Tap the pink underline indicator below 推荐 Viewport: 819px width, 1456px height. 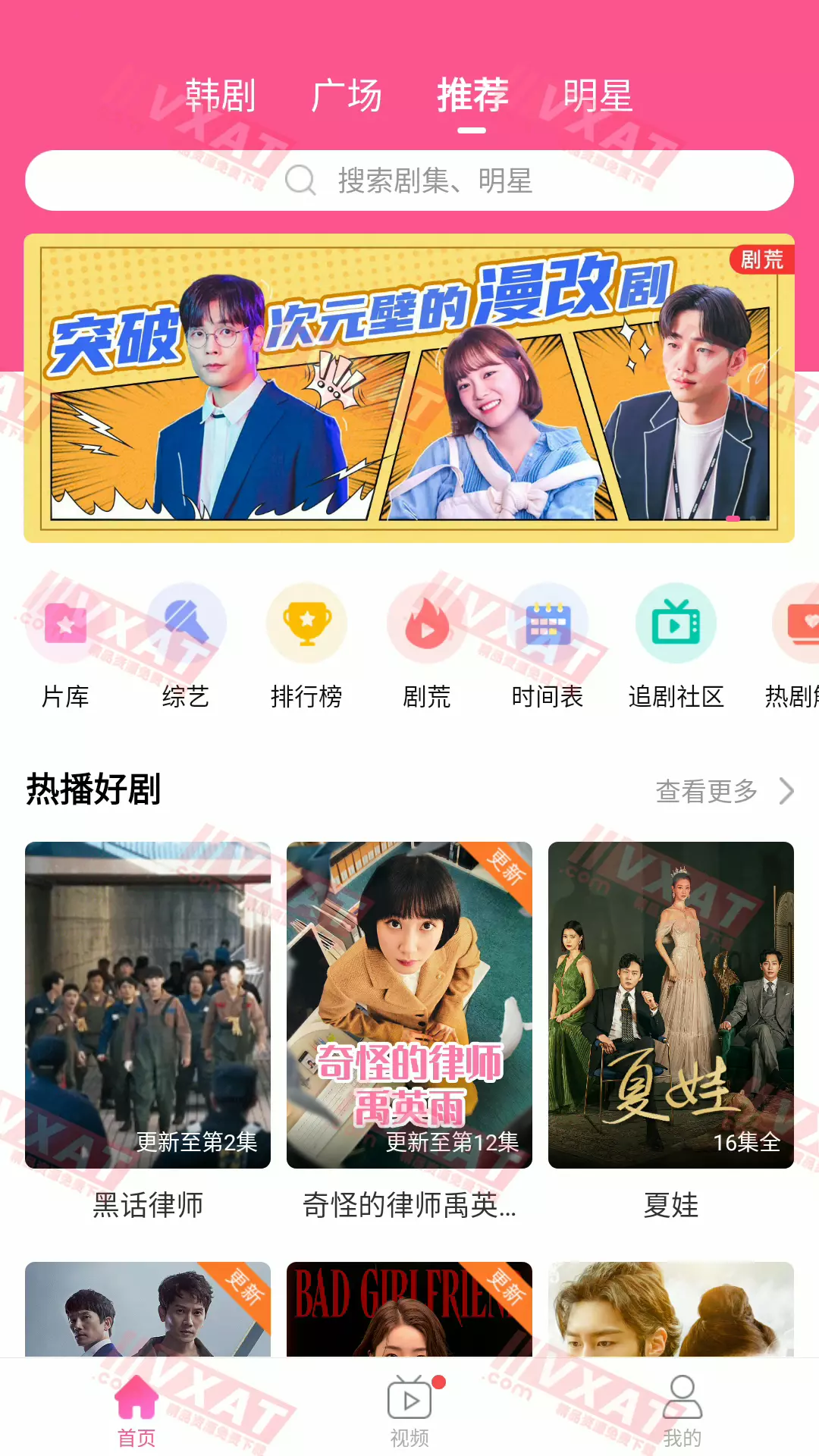pos(474,131)
